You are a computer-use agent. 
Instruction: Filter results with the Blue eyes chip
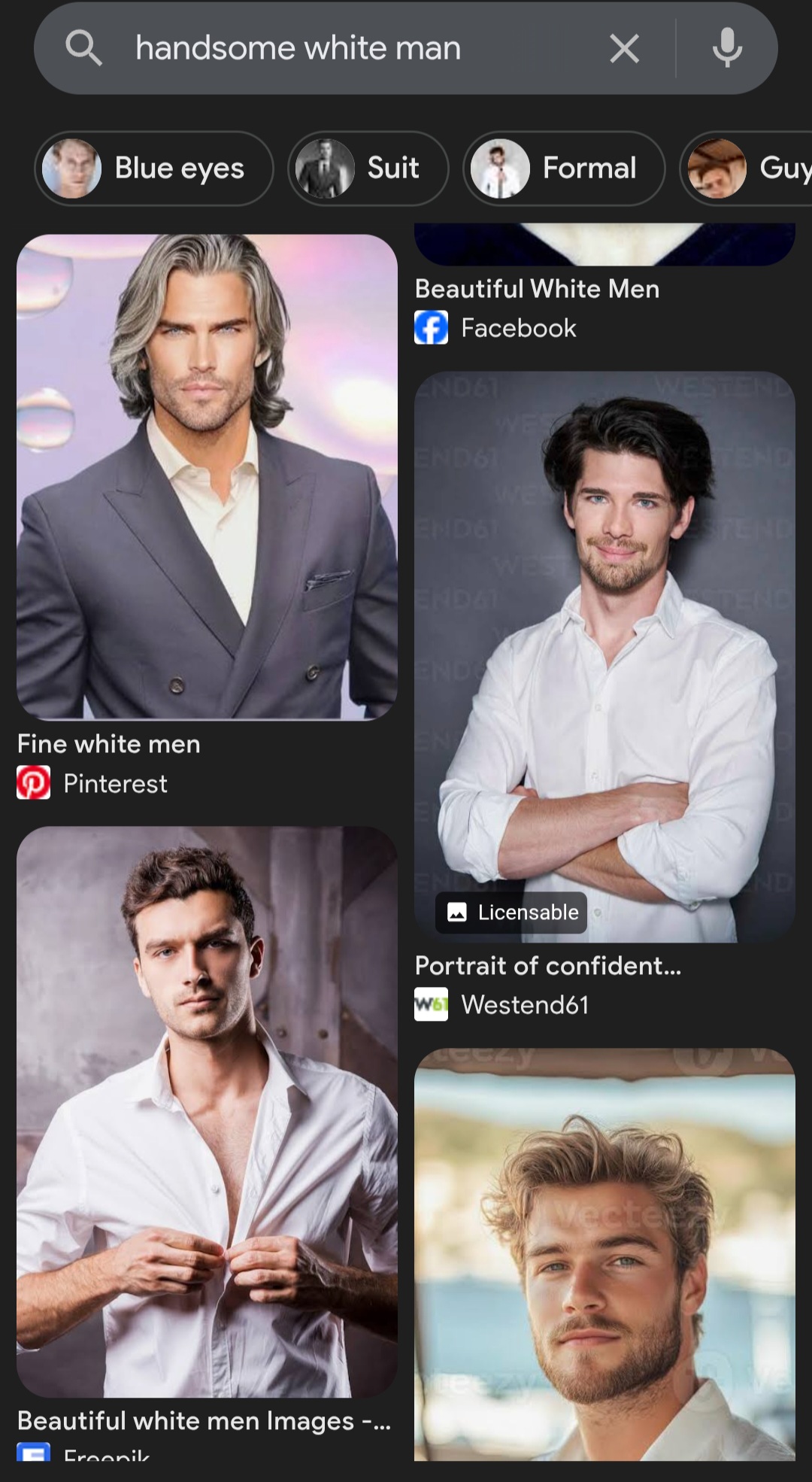coord(154,169)
